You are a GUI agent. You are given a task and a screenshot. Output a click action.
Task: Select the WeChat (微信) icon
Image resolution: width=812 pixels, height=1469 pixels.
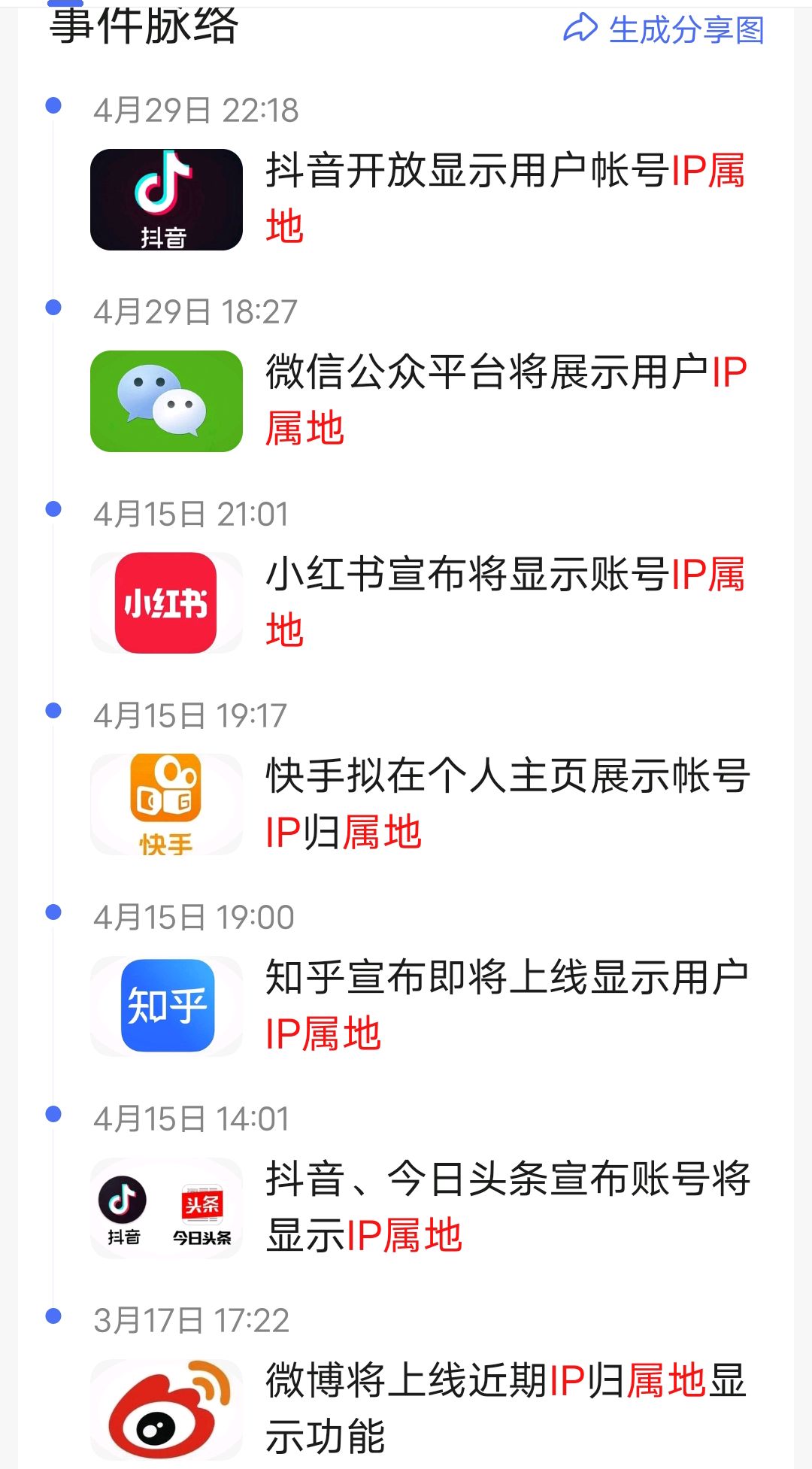(x=166, y=400)
